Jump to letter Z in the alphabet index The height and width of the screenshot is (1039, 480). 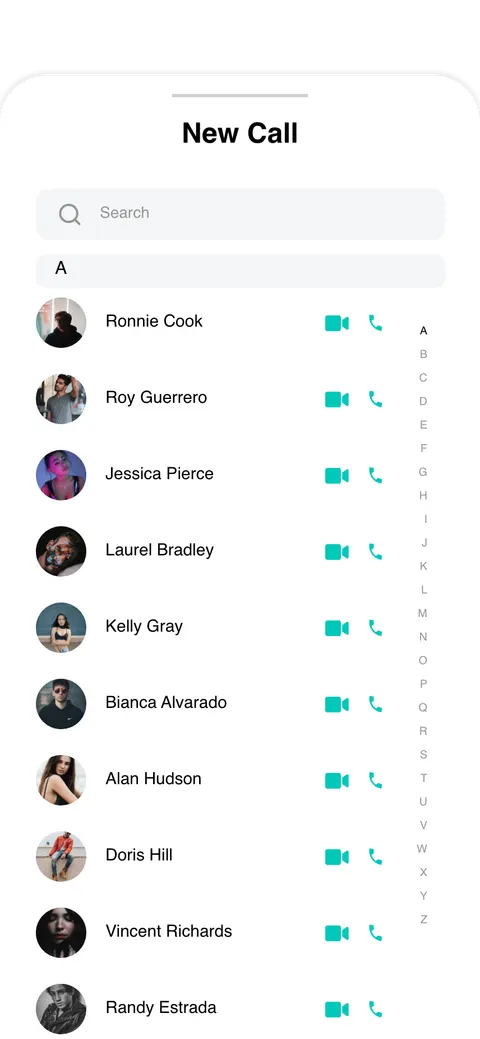423,919
